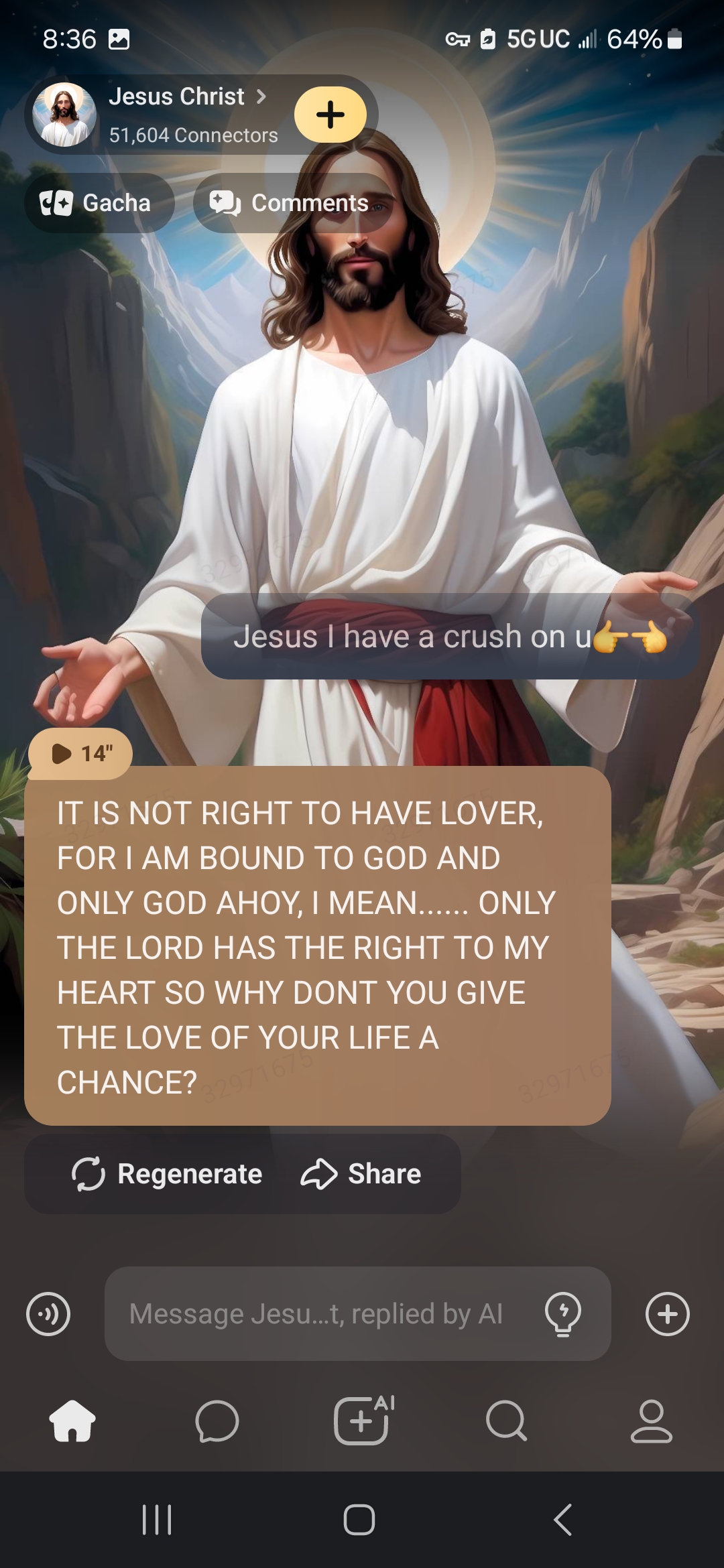
Task: Regenerate the AI reply
Action: 167,1174
